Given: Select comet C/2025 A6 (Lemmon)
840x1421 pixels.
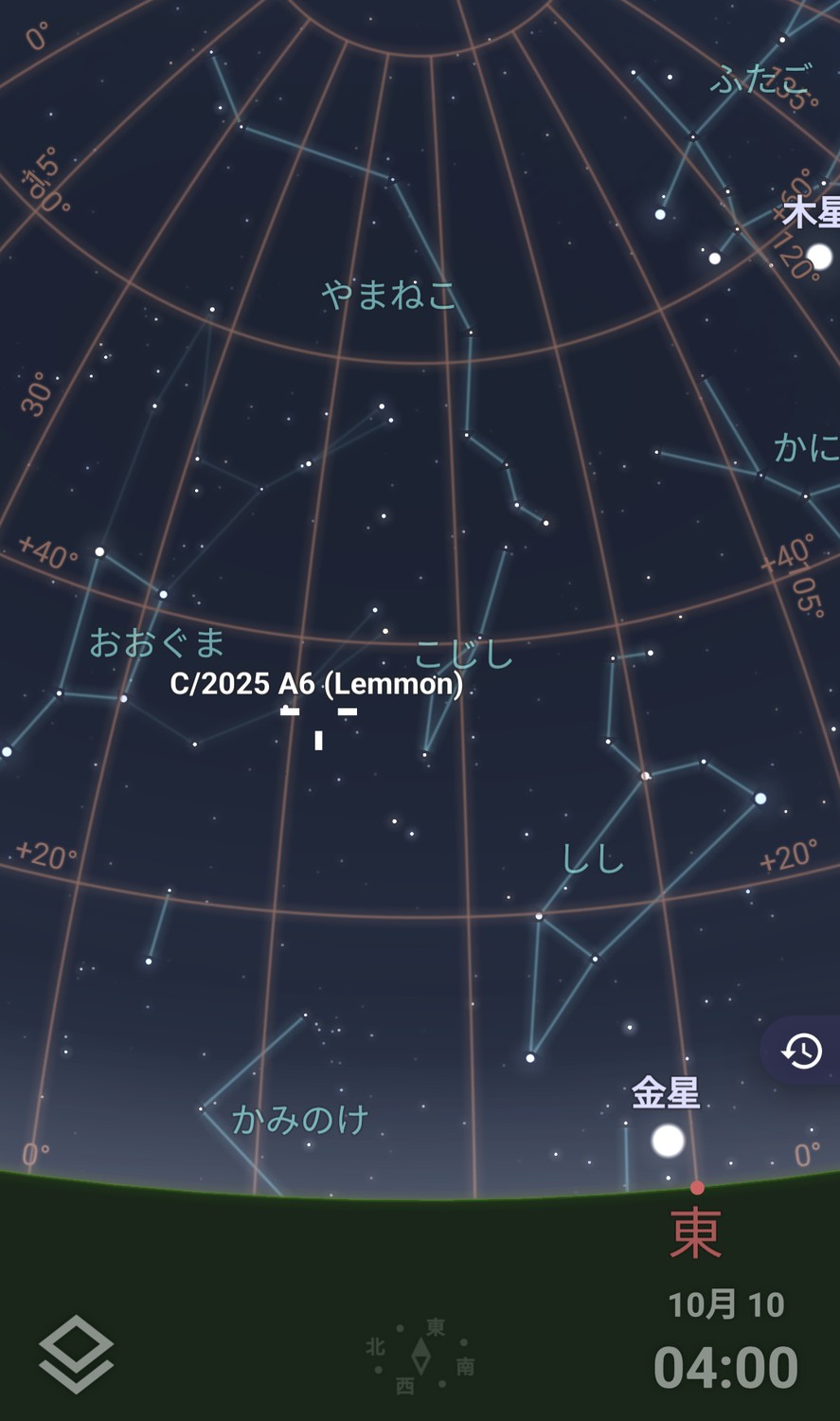Looking at the screenshot, I should [x=318, y=721].
